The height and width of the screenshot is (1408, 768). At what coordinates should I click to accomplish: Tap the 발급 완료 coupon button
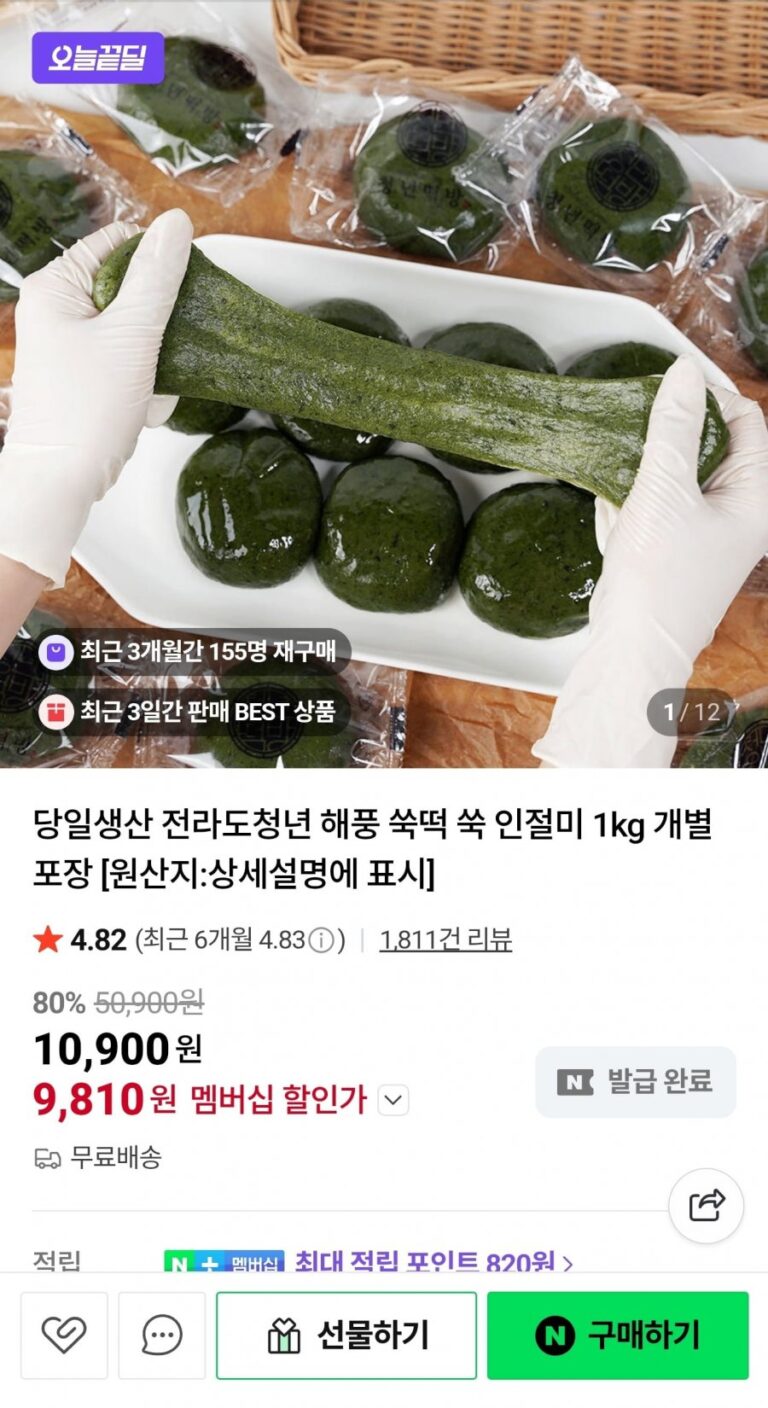(x=636, y=1082)
